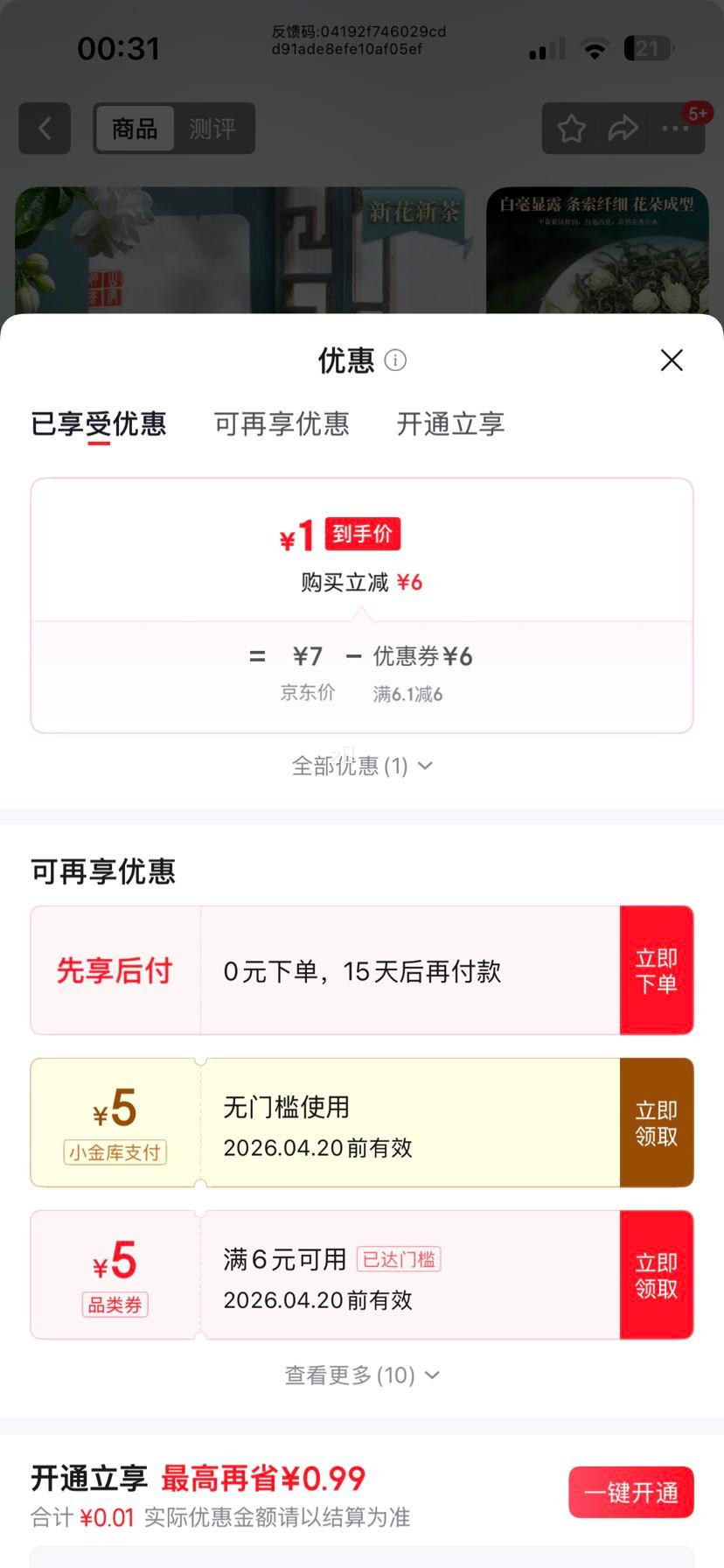The width and height of the screenshot is (724, 1568).
Task: Tap 立即下单 for 先享后付 offer
Action: [657, 969]
